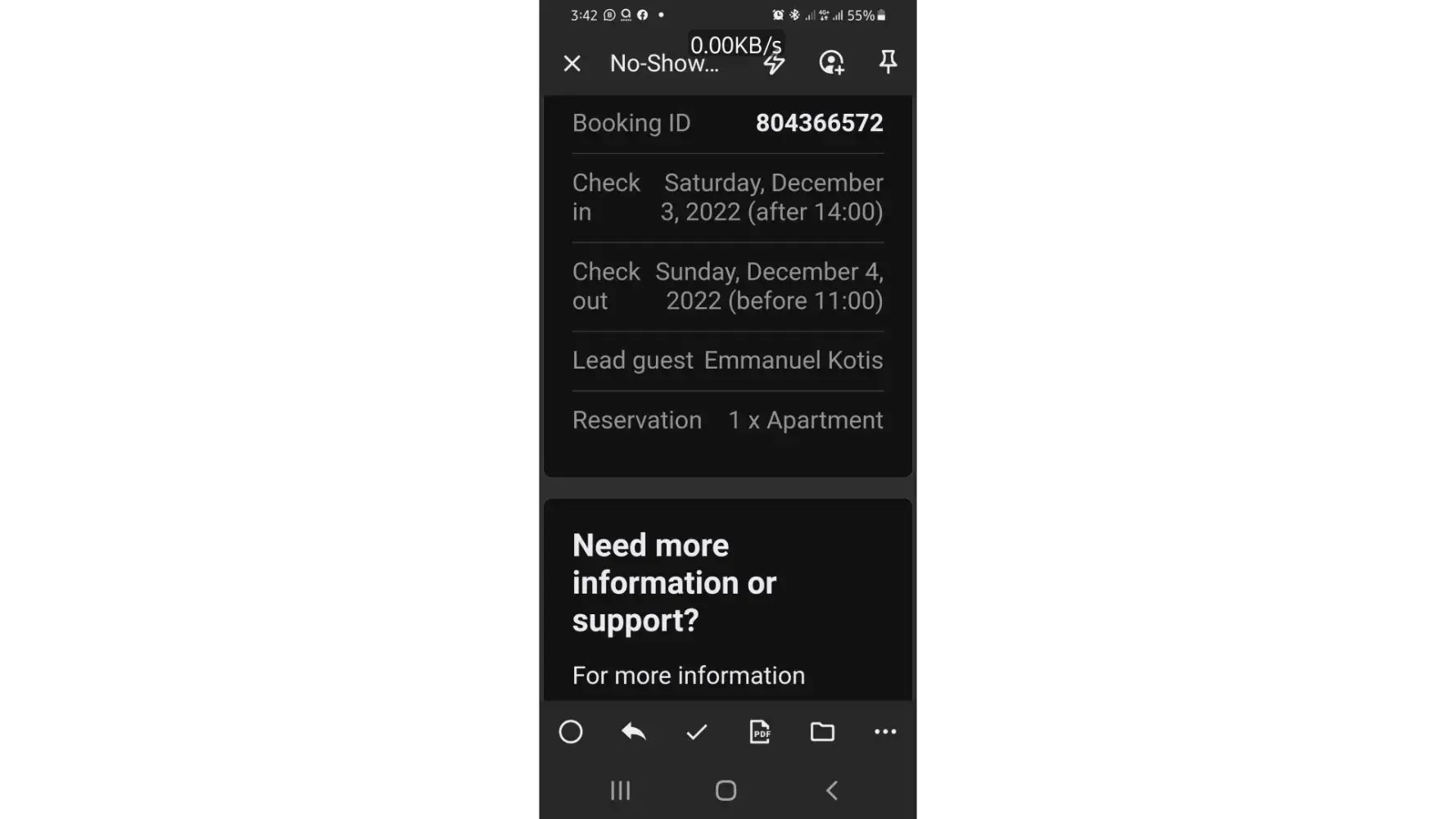The height and width of the screenshot is (819, 1456).
Task: Tap the lightning bolt quick action icon
Action: 774,64
